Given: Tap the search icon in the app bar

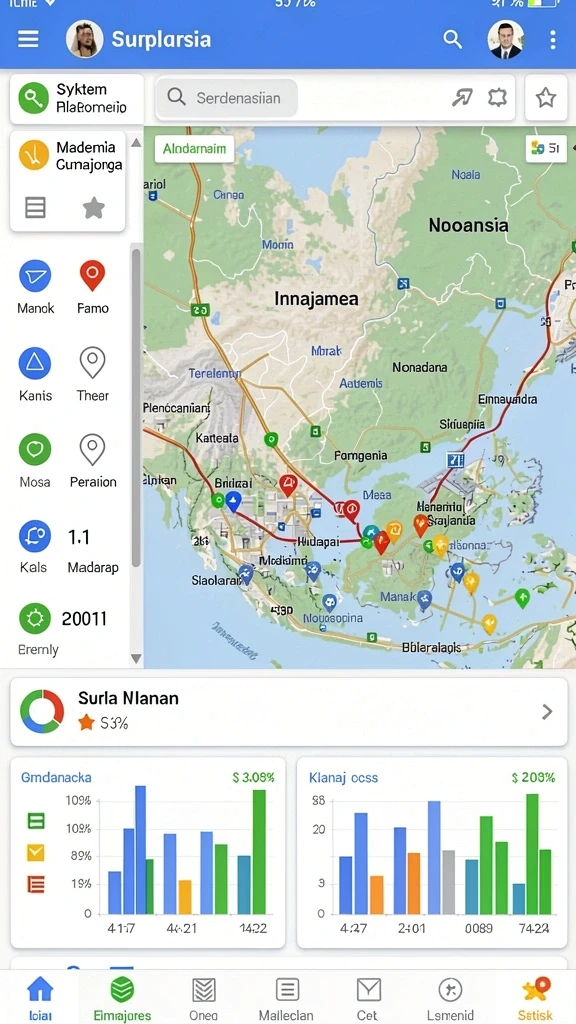Looking at the screenshot, I should coord(453,39).
